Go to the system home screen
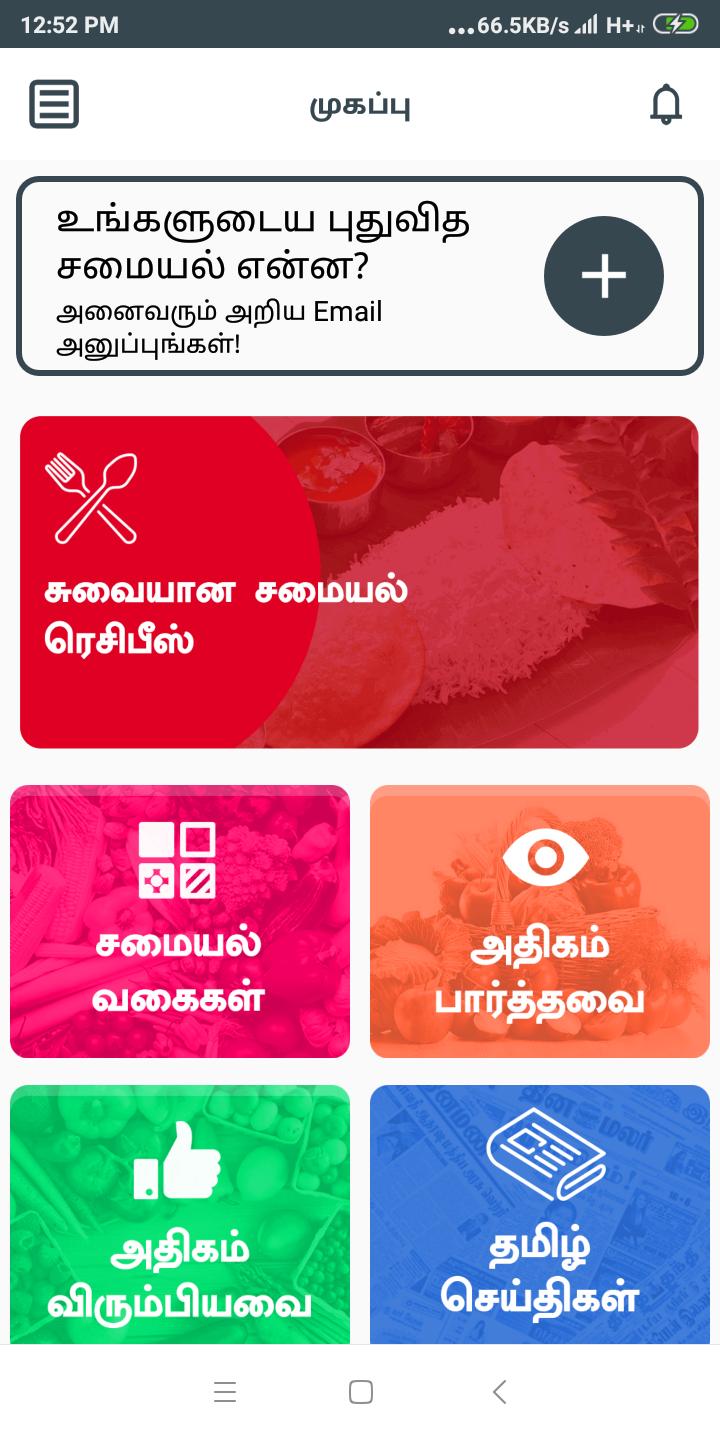The height and width of the screenshot is (1440, 720). pyautogui.click(x=360, y=1392)
